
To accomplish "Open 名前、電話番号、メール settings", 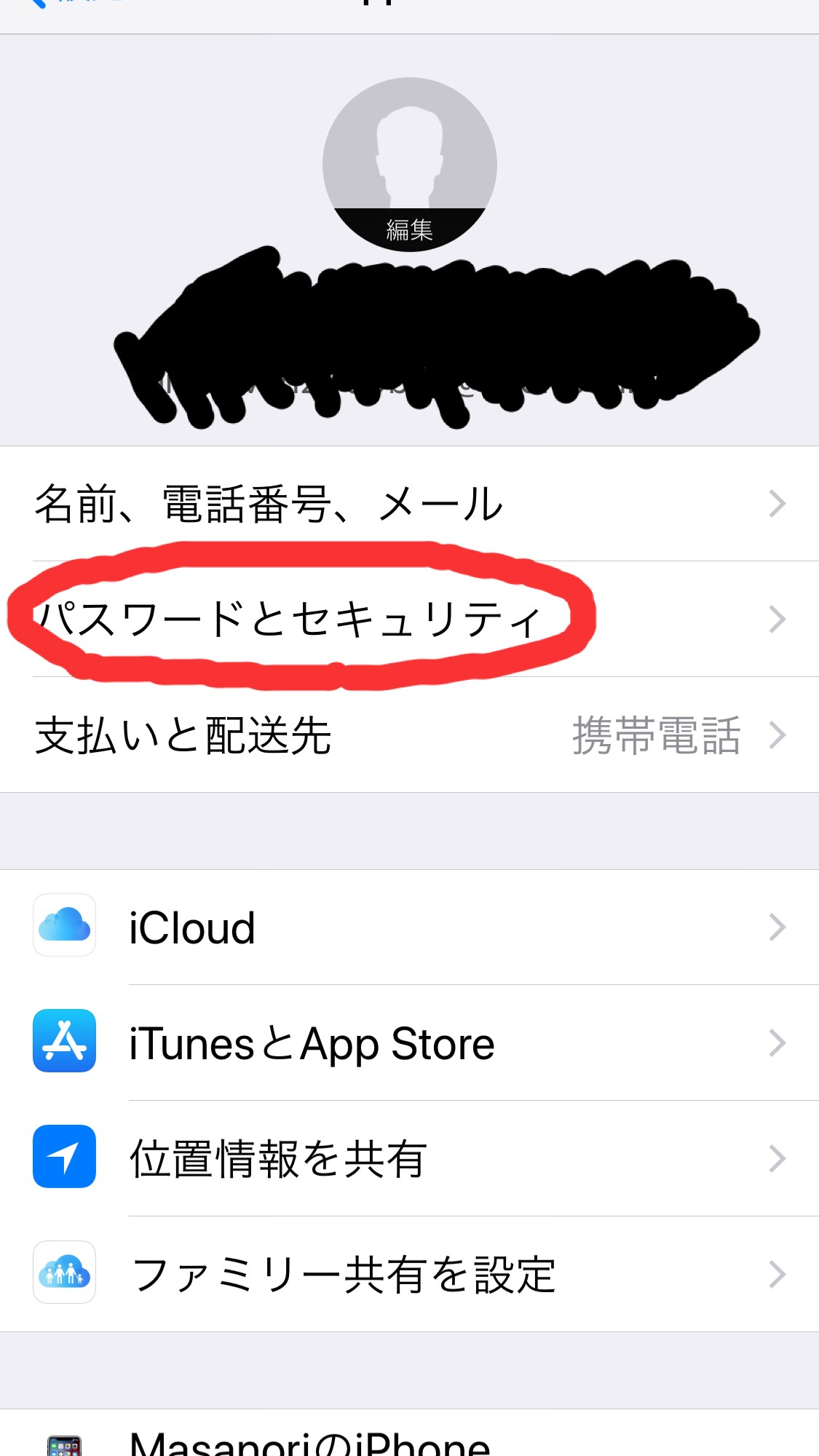I will (409, 504).
